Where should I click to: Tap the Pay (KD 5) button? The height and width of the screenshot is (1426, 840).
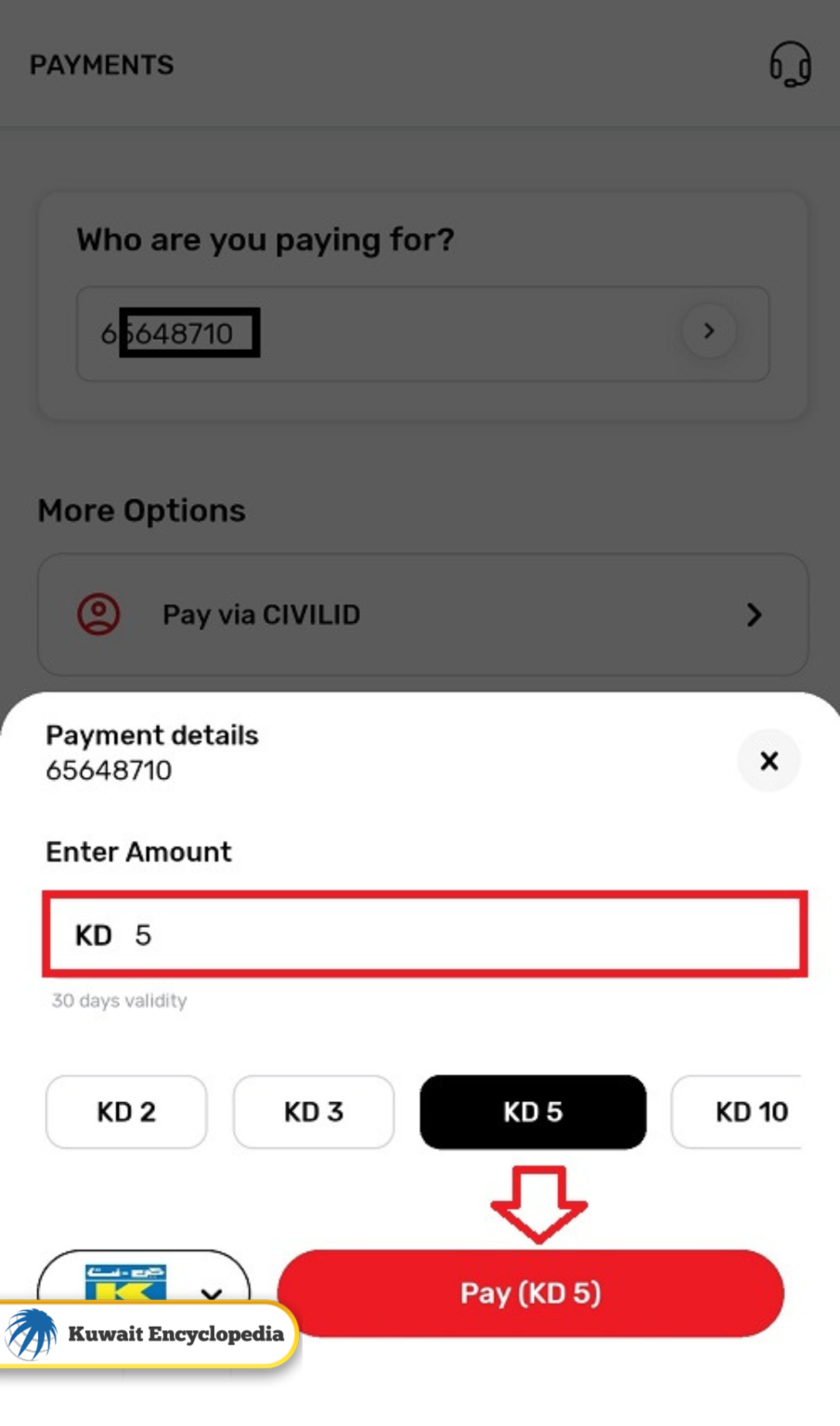click(x=533, y=1292)
